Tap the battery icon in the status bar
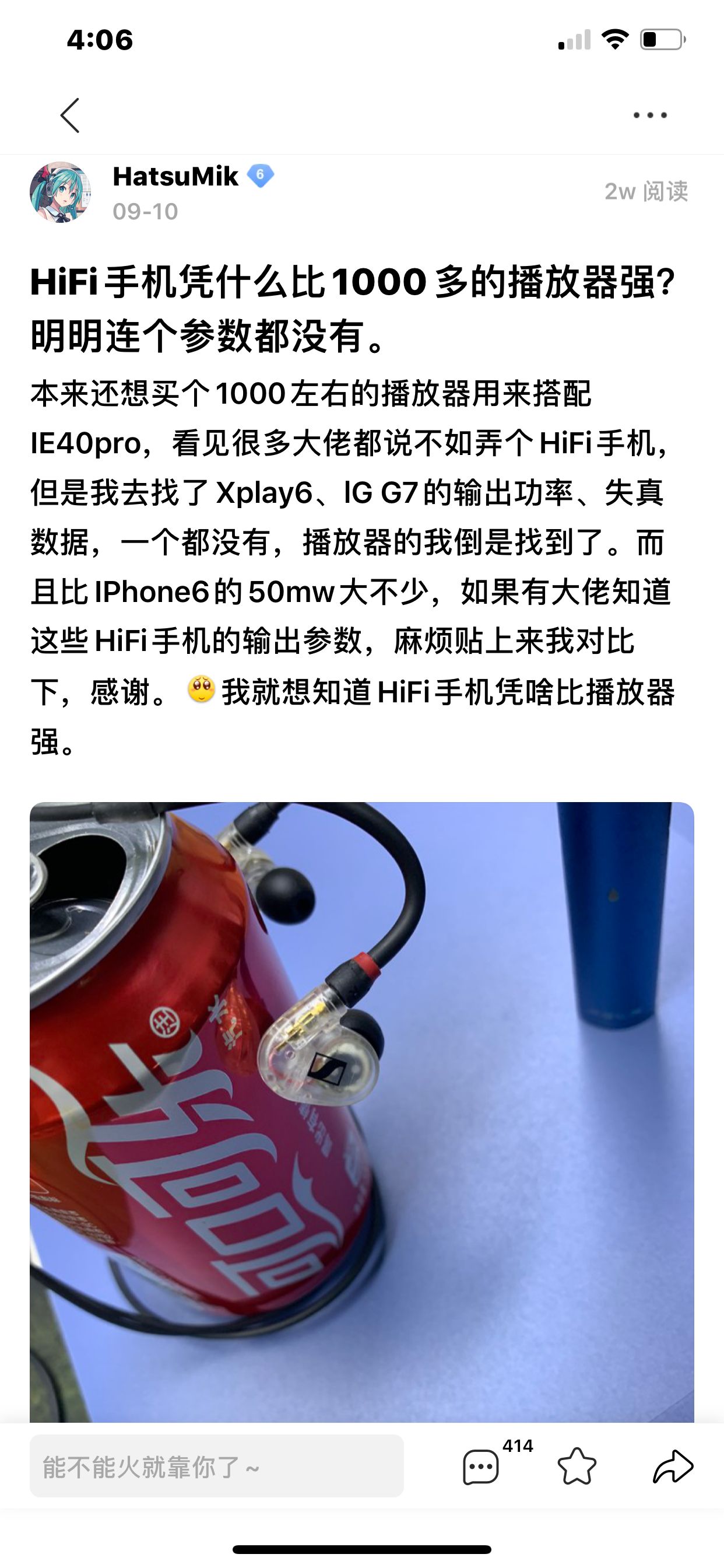Image resolution: width=724 pixels, height=1568 pixels. tap(663, 38)
